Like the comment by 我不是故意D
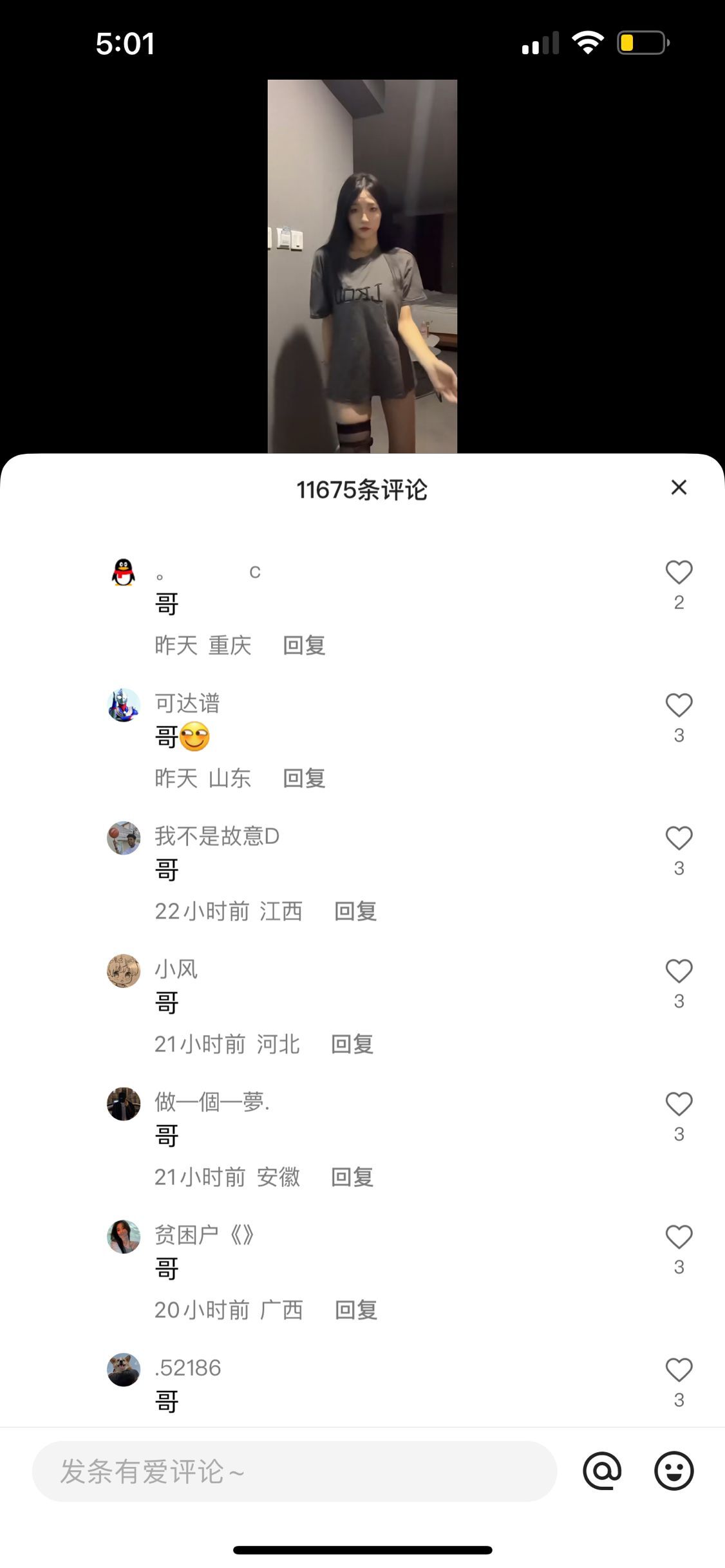The width and height of the screenshot is (725, 1568). [679, 838]
